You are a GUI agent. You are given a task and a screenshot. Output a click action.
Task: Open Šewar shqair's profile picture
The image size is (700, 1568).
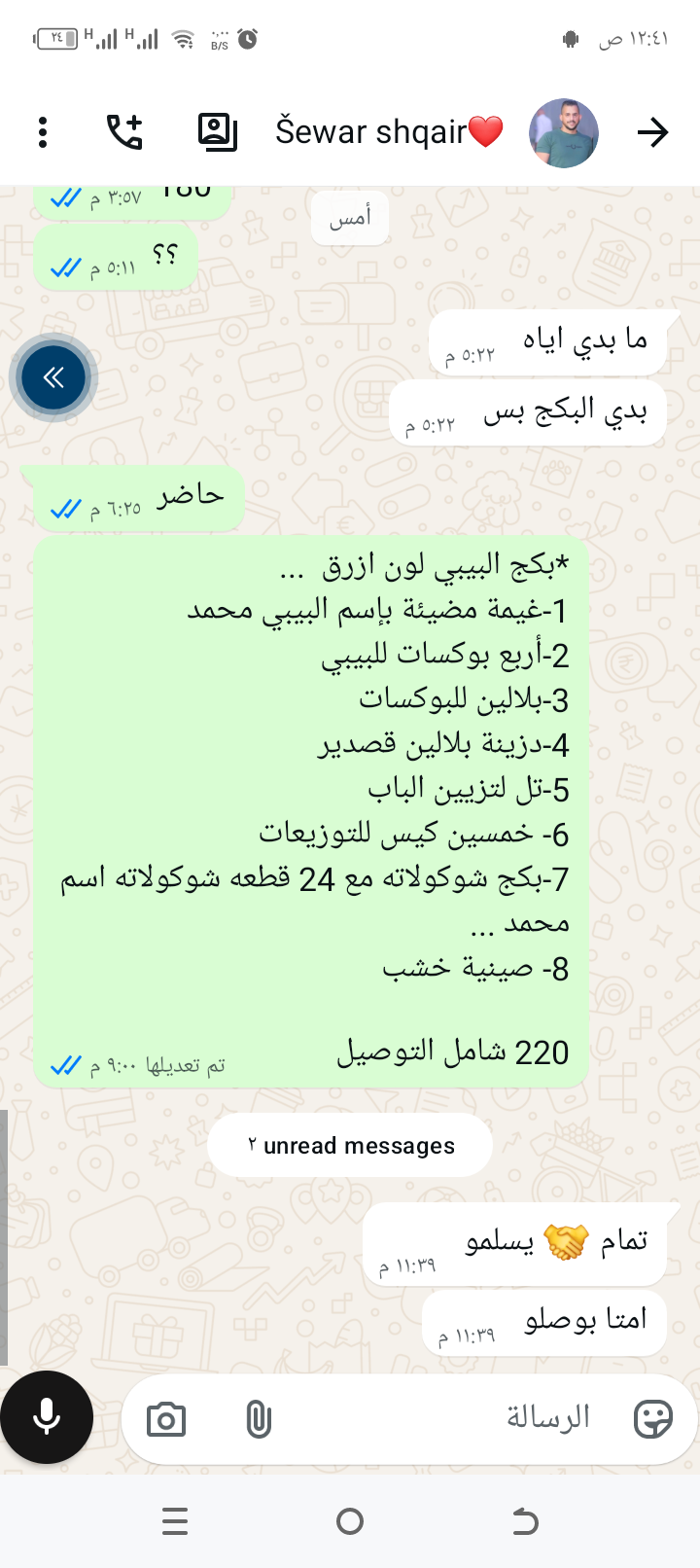coord(564,132)
